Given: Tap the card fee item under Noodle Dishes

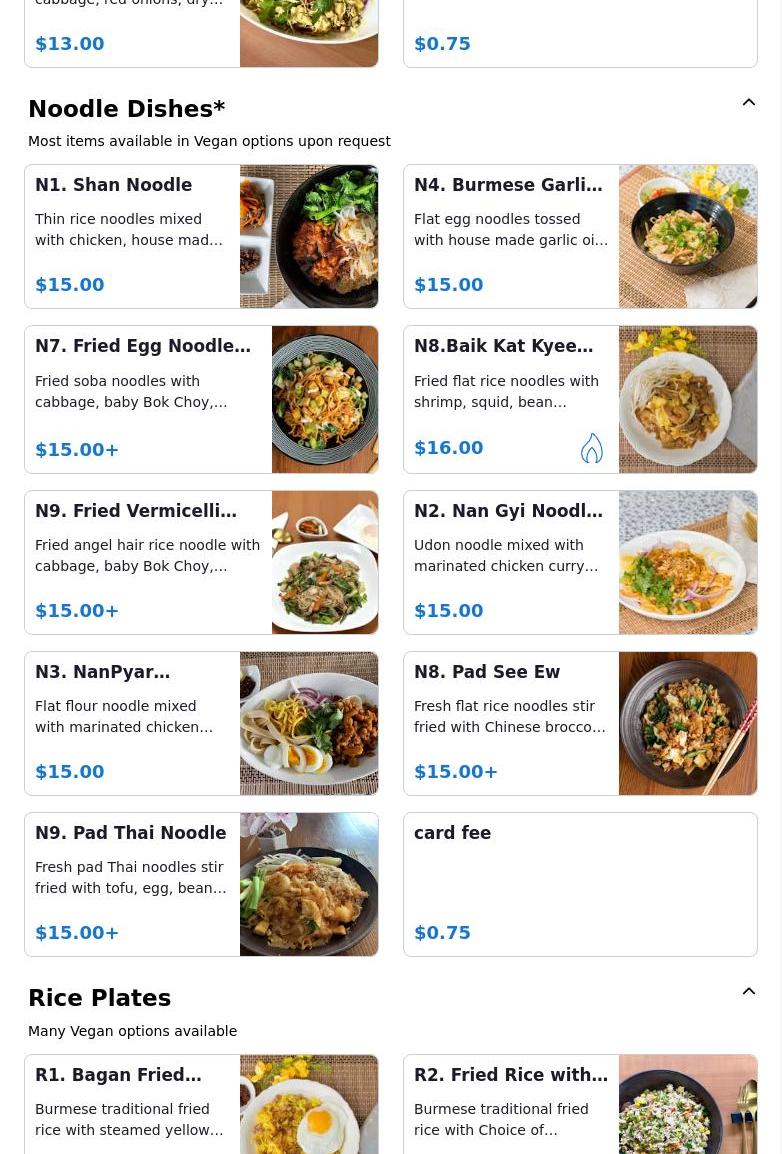Looking at the screenshot, I should coord(580,884).
